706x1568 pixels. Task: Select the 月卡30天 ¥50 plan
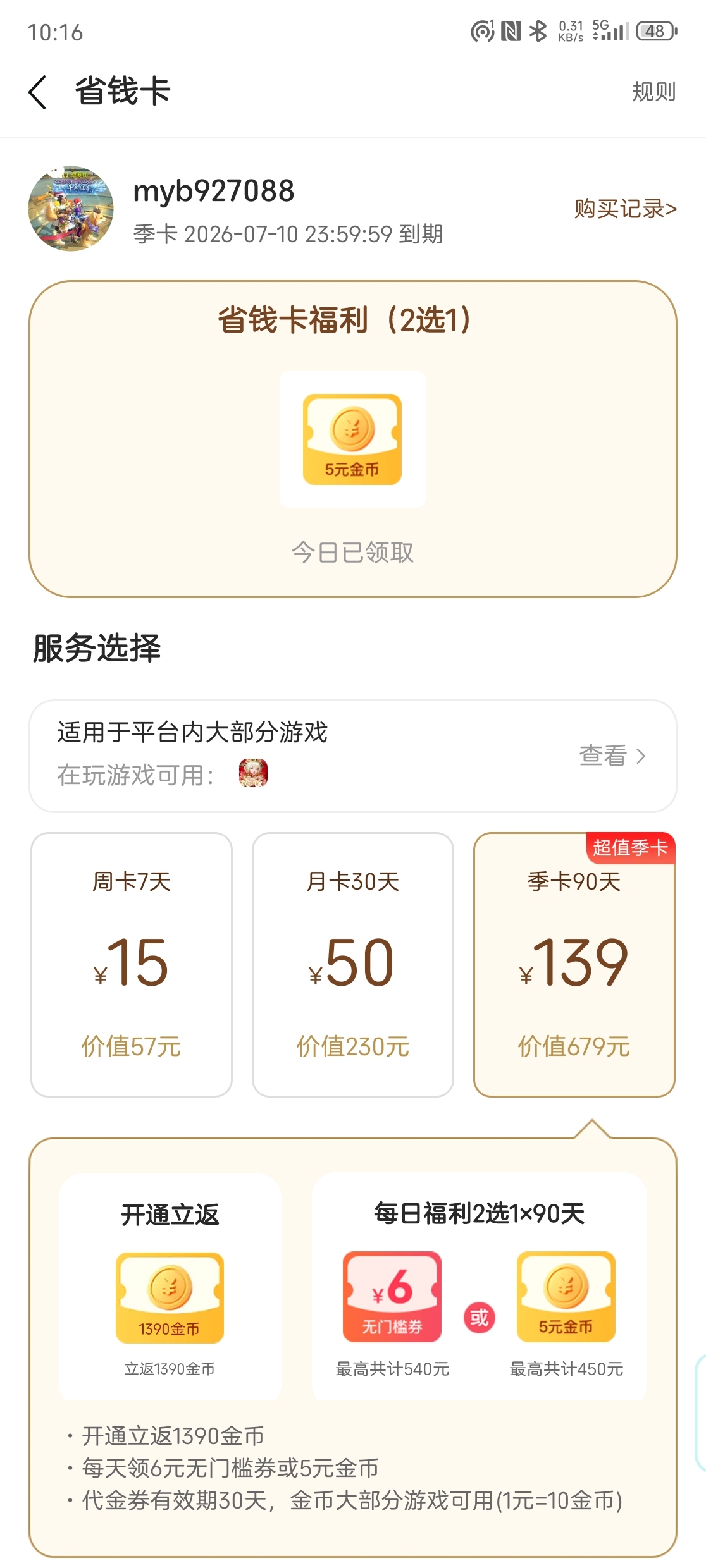[x=353, y=964]
